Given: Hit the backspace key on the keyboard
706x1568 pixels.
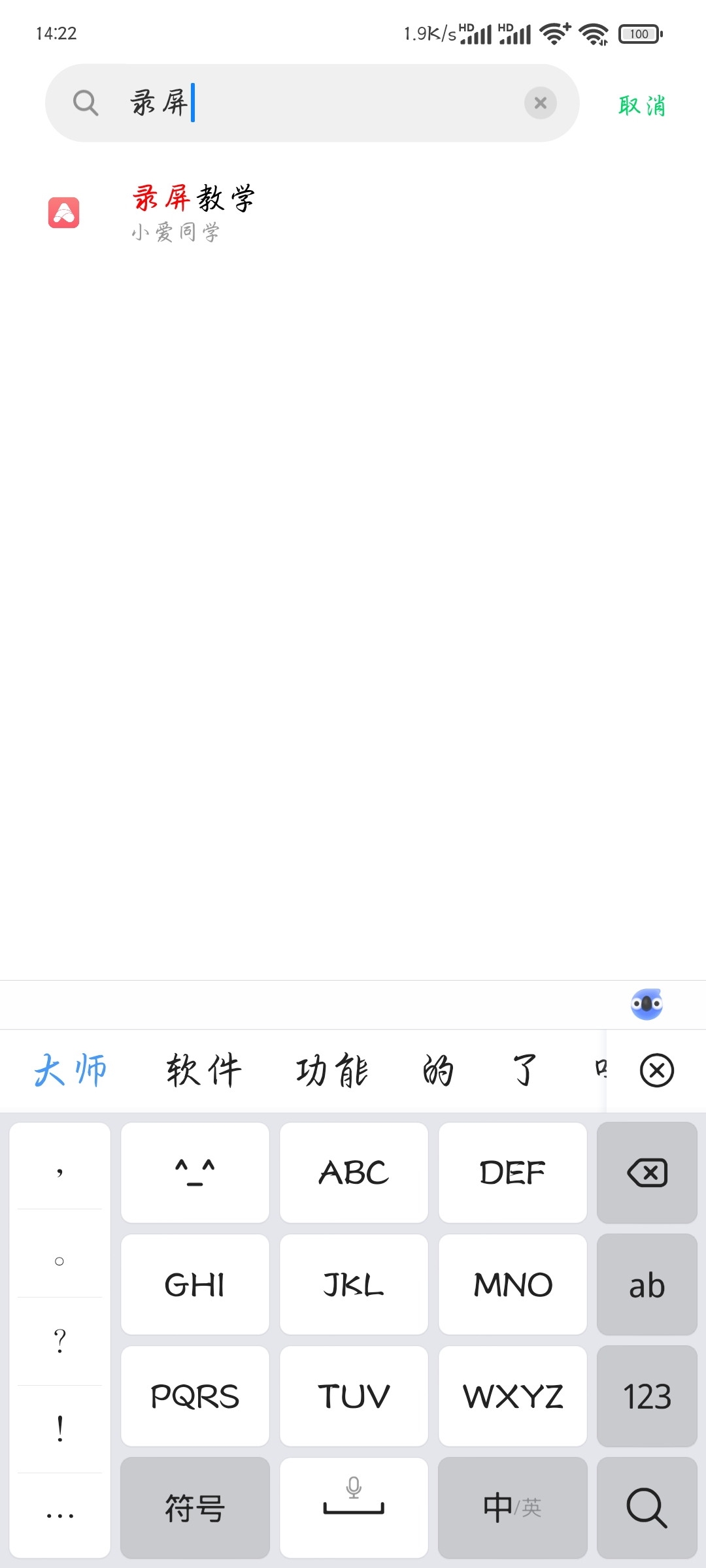Looking at the screenshot, I should [647, 1173].
